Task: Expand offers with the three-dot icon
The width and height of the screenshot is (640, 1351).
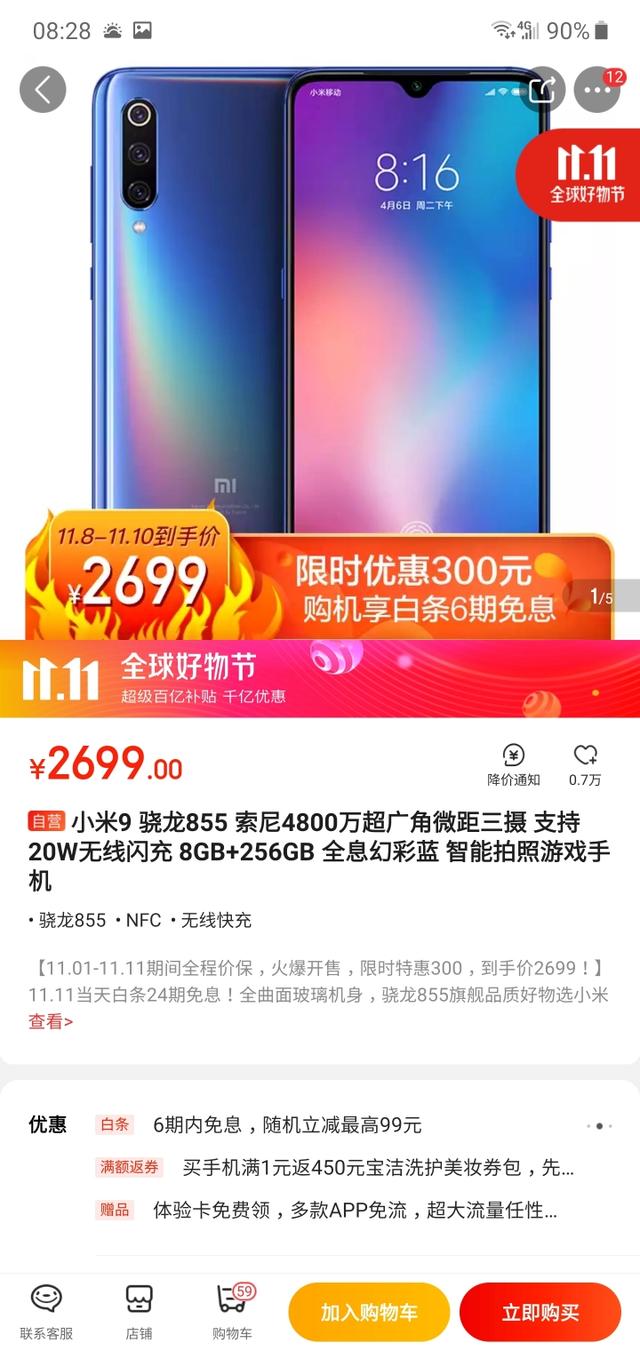Action: (598, 1126)
